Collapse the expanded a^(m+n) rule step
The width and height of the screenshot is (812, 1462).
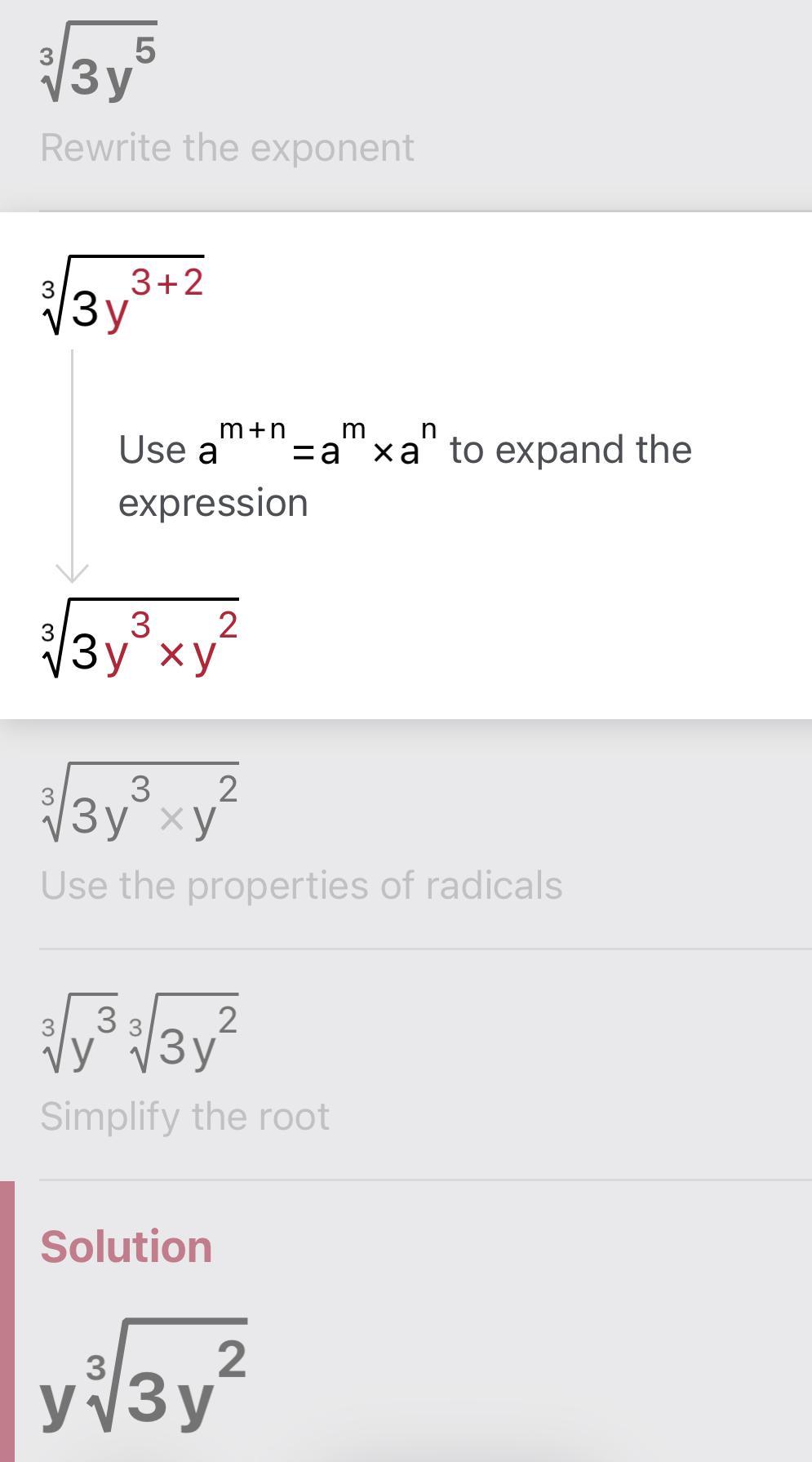(x=406, y=465)
